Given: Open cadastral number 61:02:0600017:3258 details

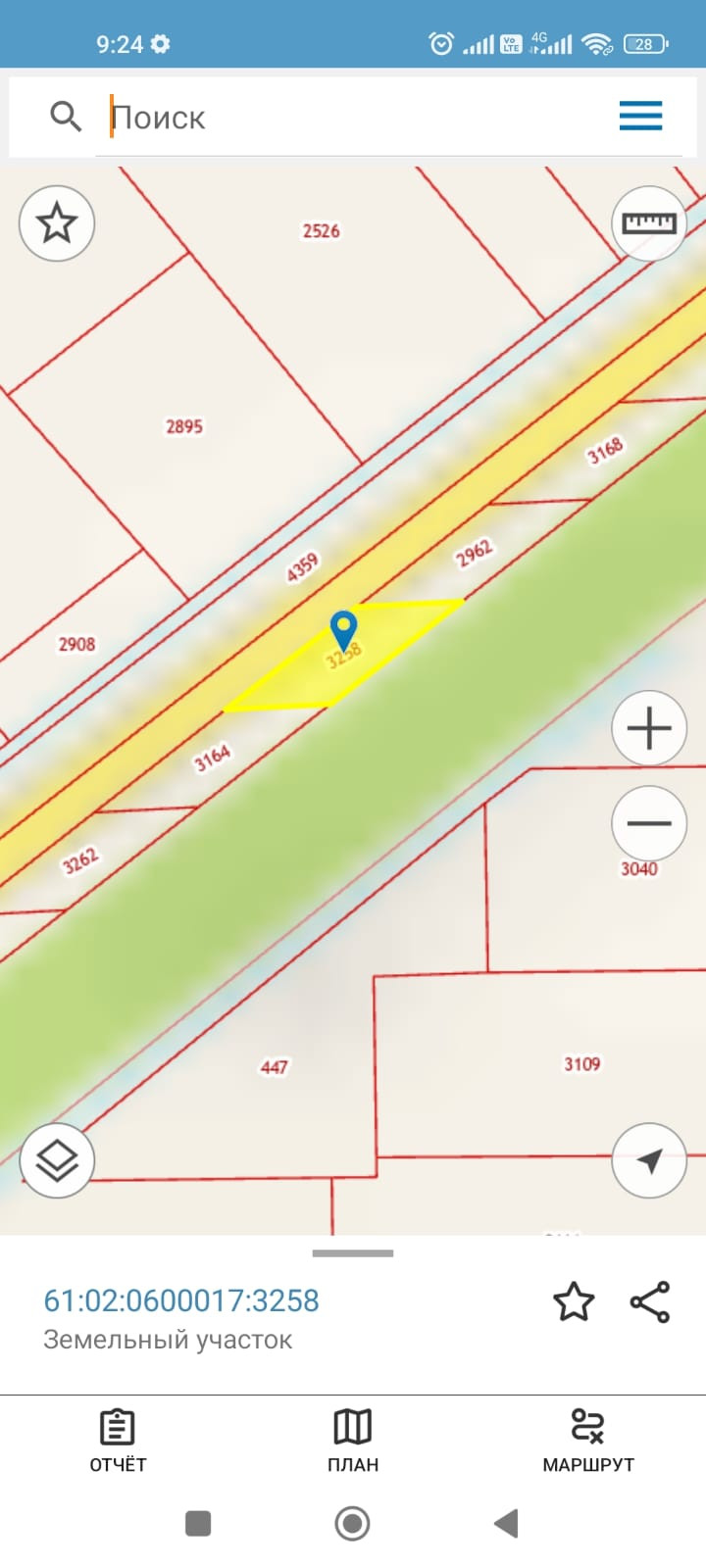Looking at the screenshot, I should [181, 1300].
